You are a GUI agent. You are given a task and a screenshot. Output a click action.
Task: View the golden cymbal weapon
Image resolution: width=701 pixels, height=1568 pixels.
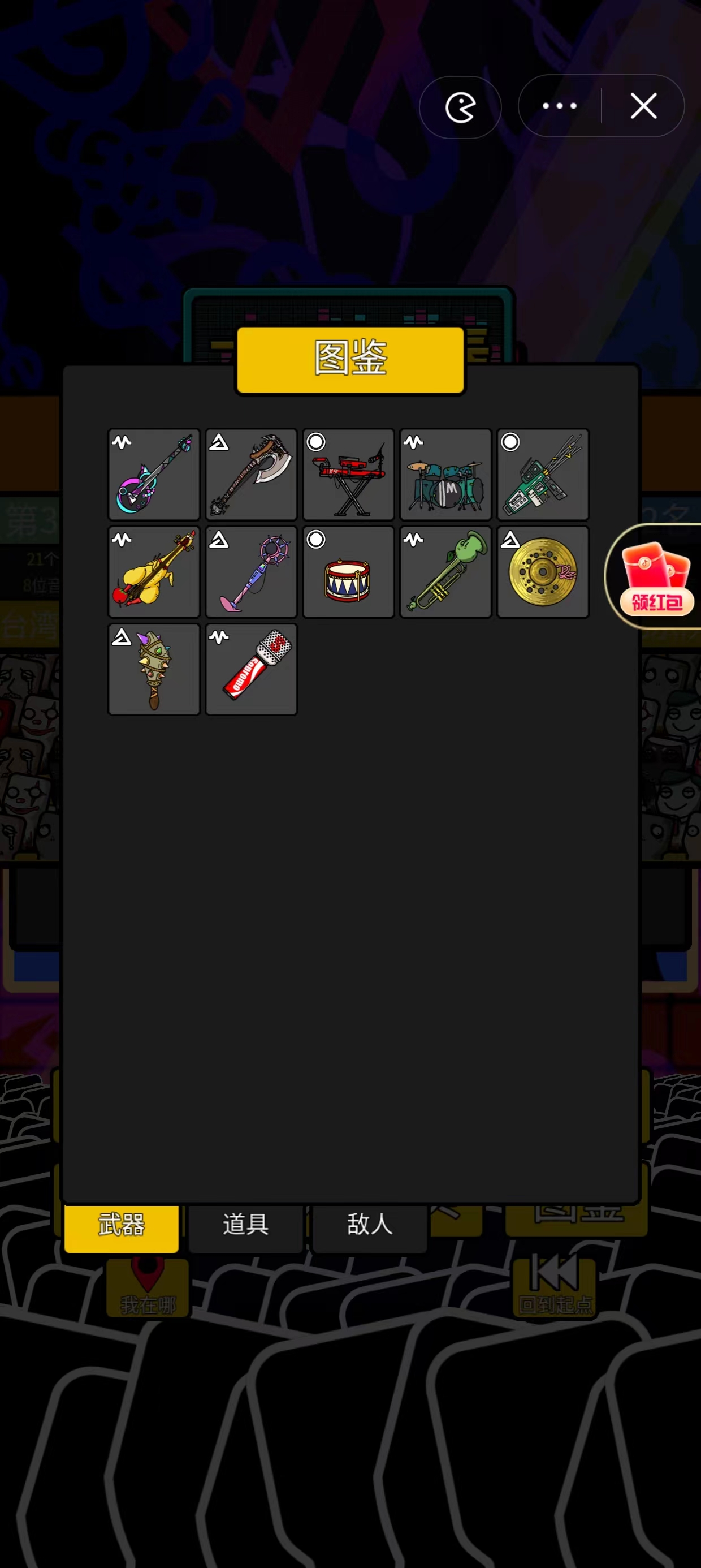point(543,572)
